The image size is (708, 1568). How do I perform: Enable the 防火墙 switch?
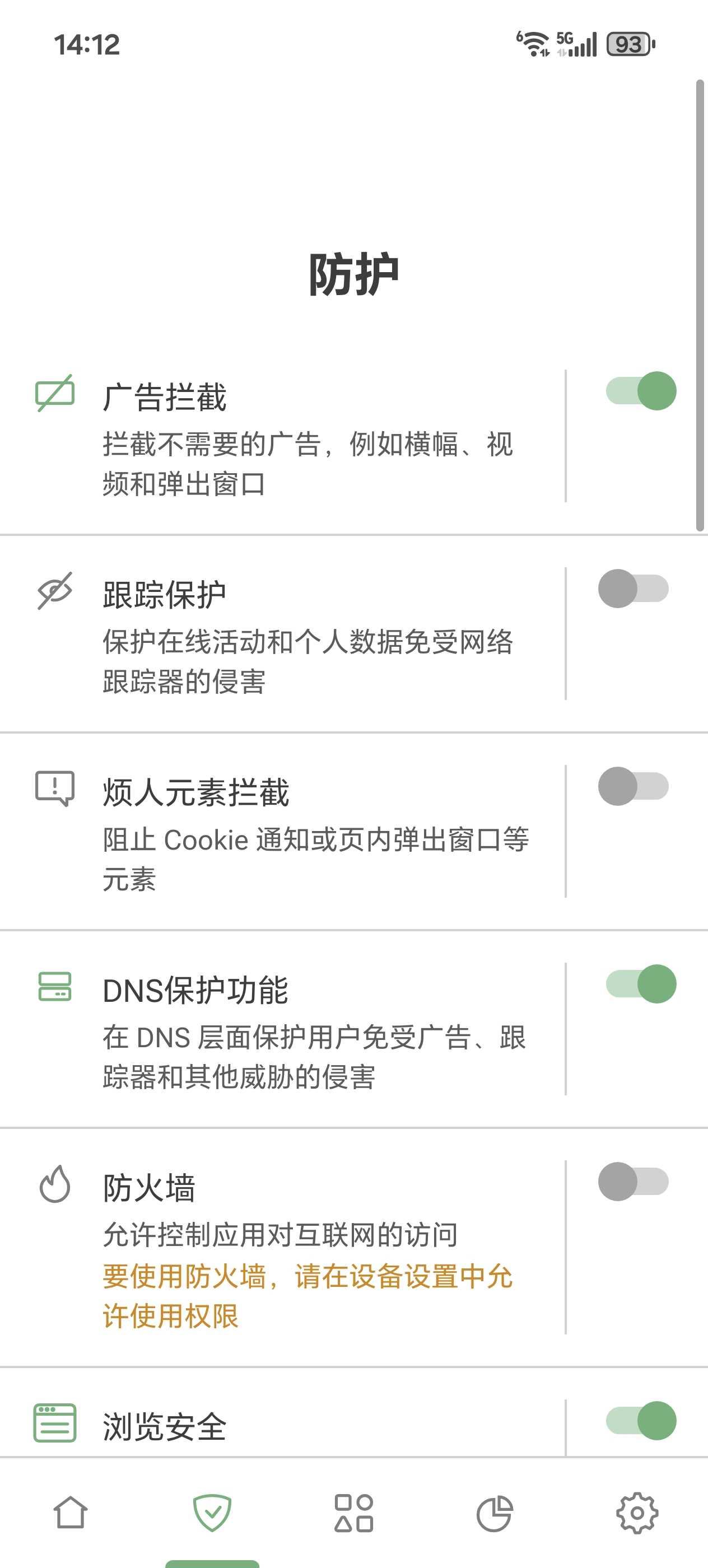tap(633, 1182)
